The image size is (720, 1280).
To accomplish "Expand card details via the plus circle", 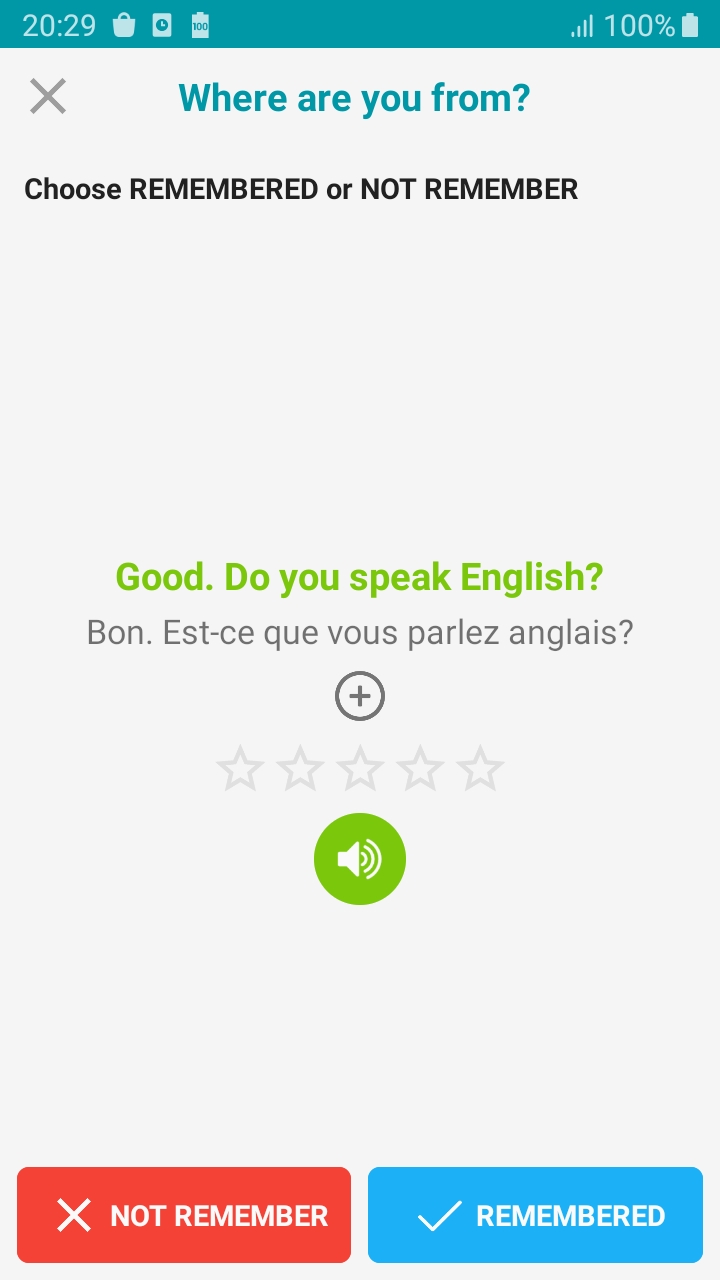I will (360, 695).
